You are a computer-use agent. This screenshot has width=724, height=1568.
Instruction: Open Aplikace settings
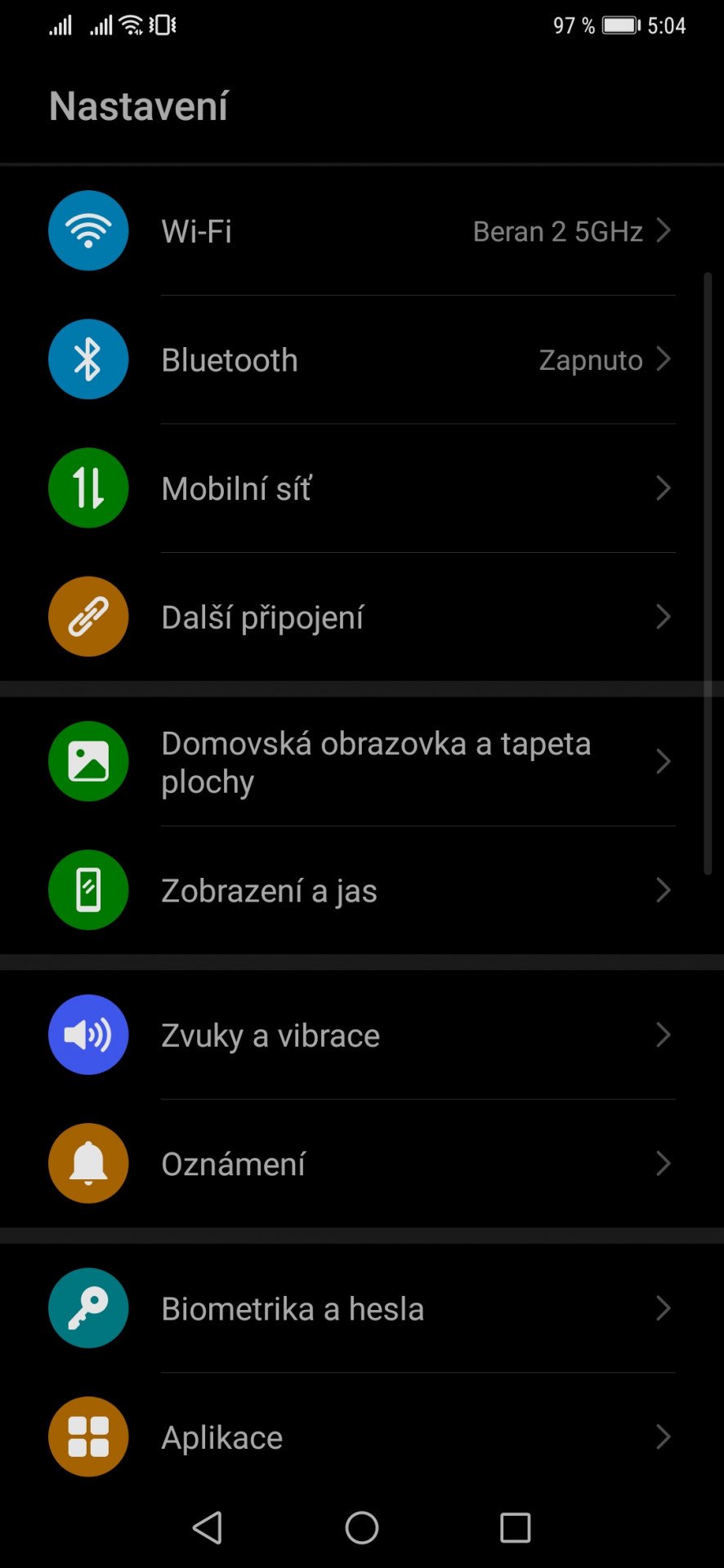362,1437
